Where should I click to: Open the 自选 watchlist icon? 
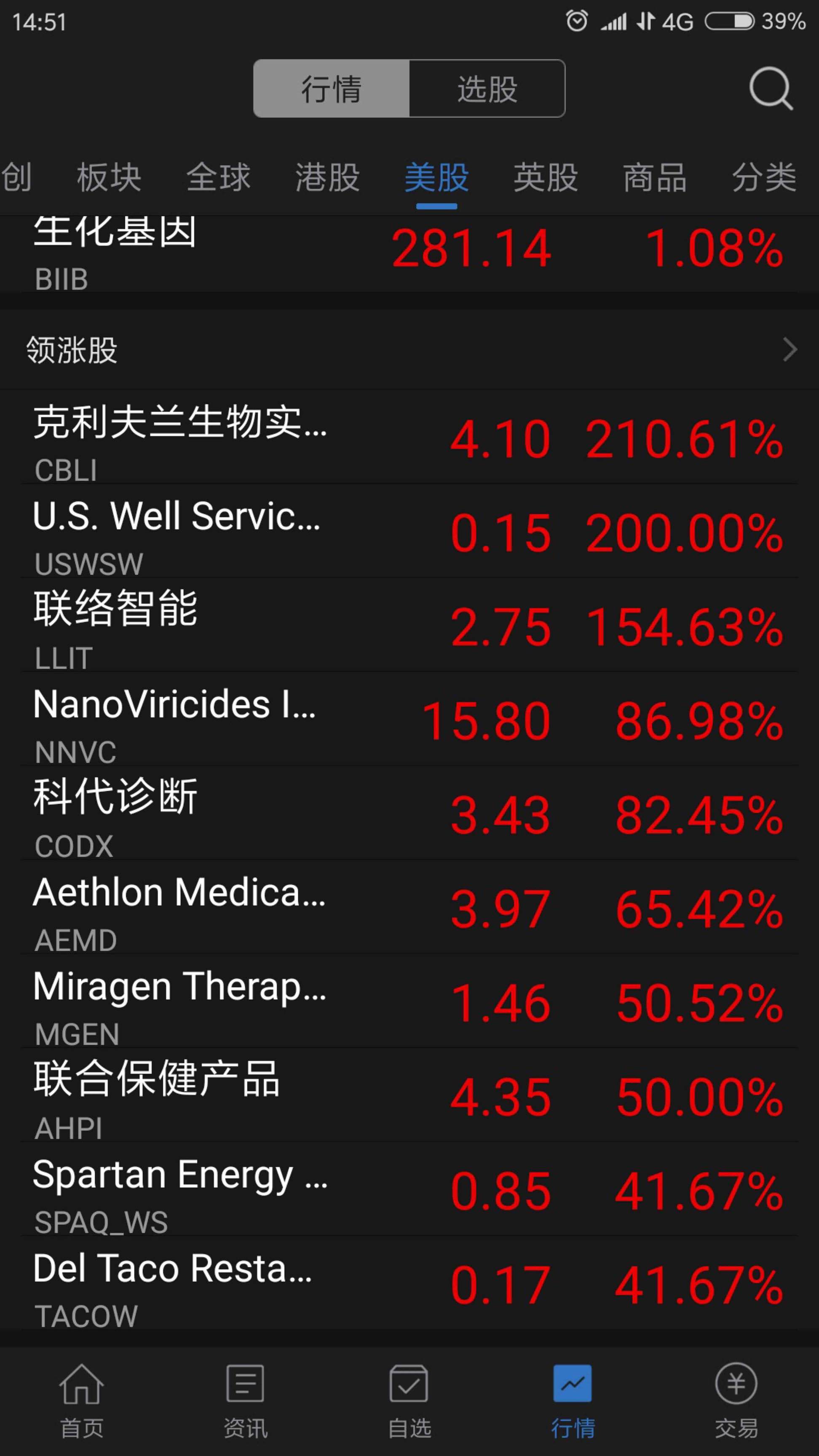(409, 1396)
